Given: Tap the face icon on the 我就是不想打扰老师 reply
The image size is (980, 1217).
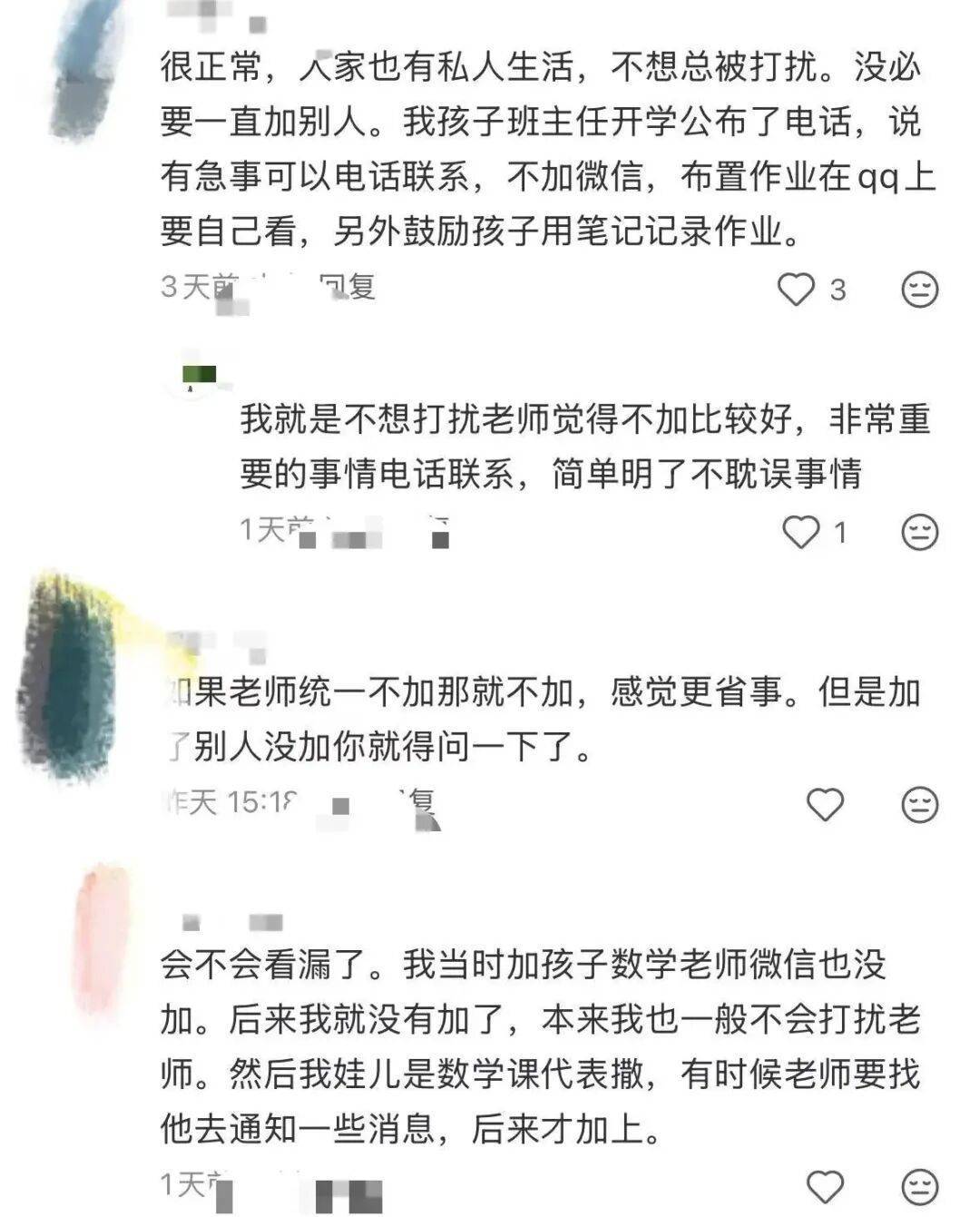Looking at the screenshot, I should point(919,532).
